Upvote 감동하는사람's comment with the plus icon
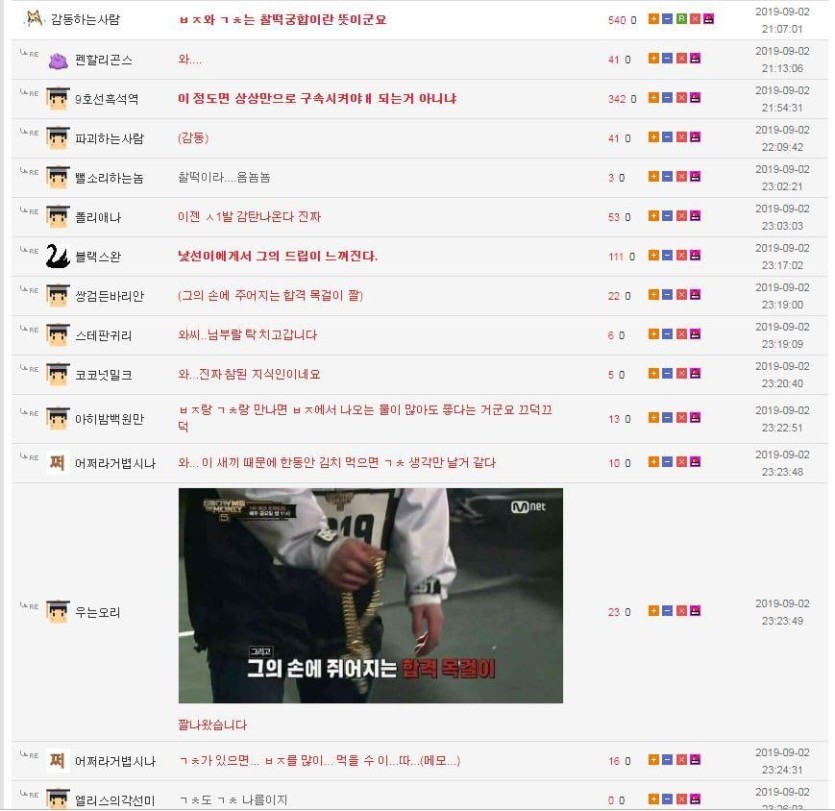Viewport: 835px width, 811px height. (653, 19)
